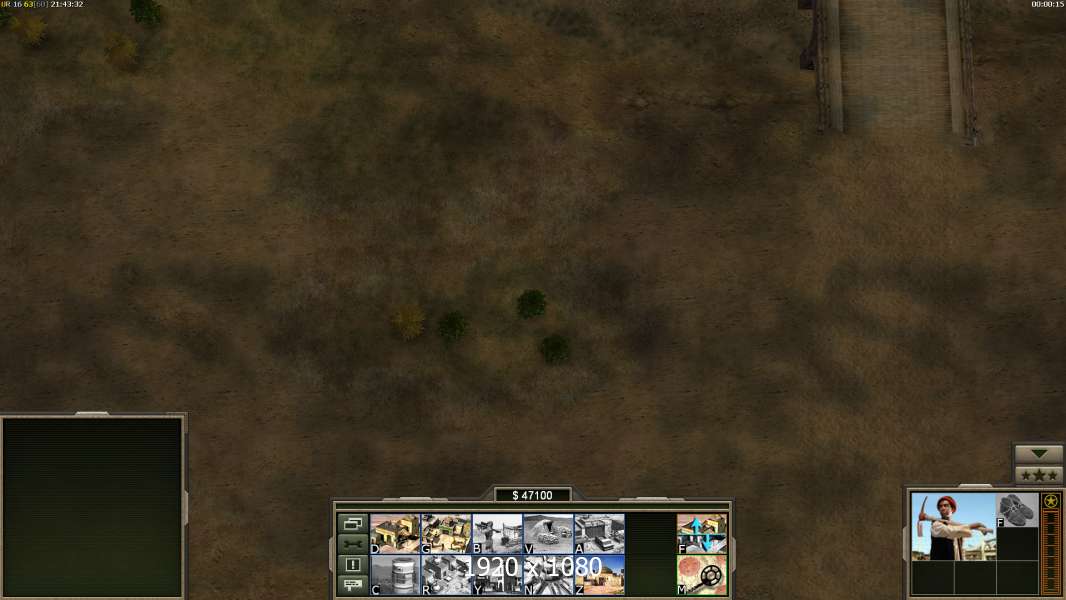Activate the mine detector command M

click(x=702, y=574)
